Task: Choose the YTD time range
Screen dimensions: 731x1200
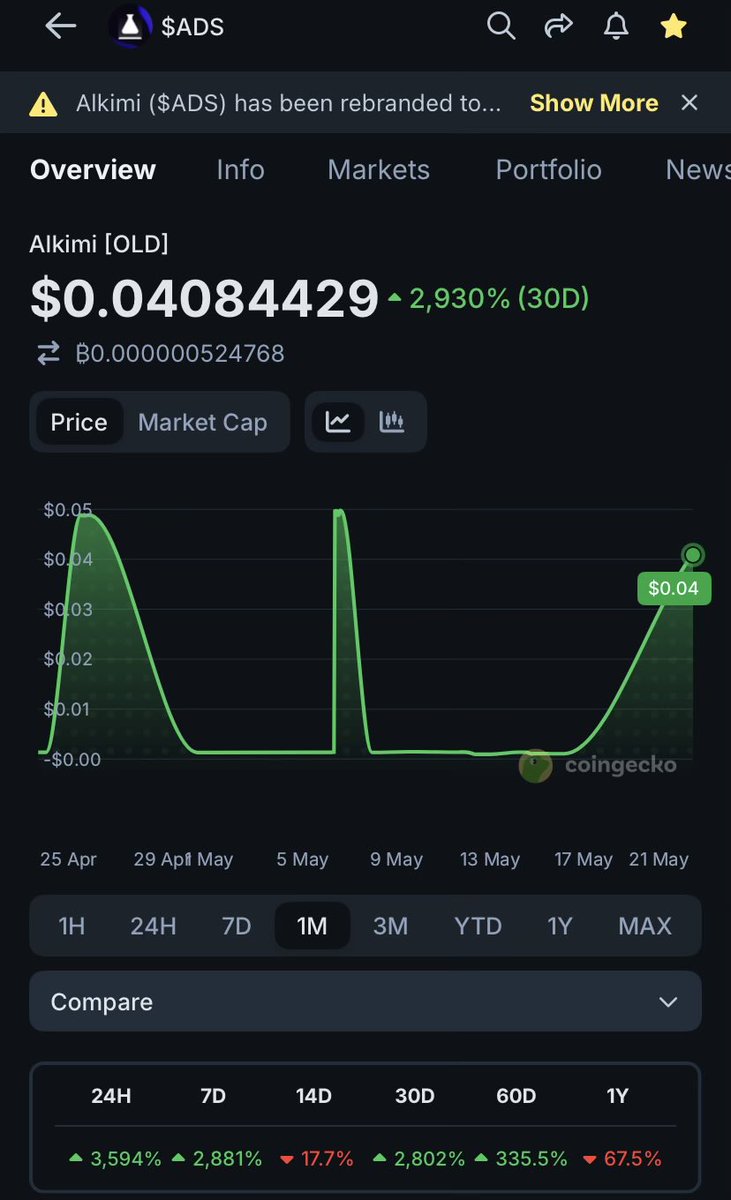Action: (x=478, y=926)
